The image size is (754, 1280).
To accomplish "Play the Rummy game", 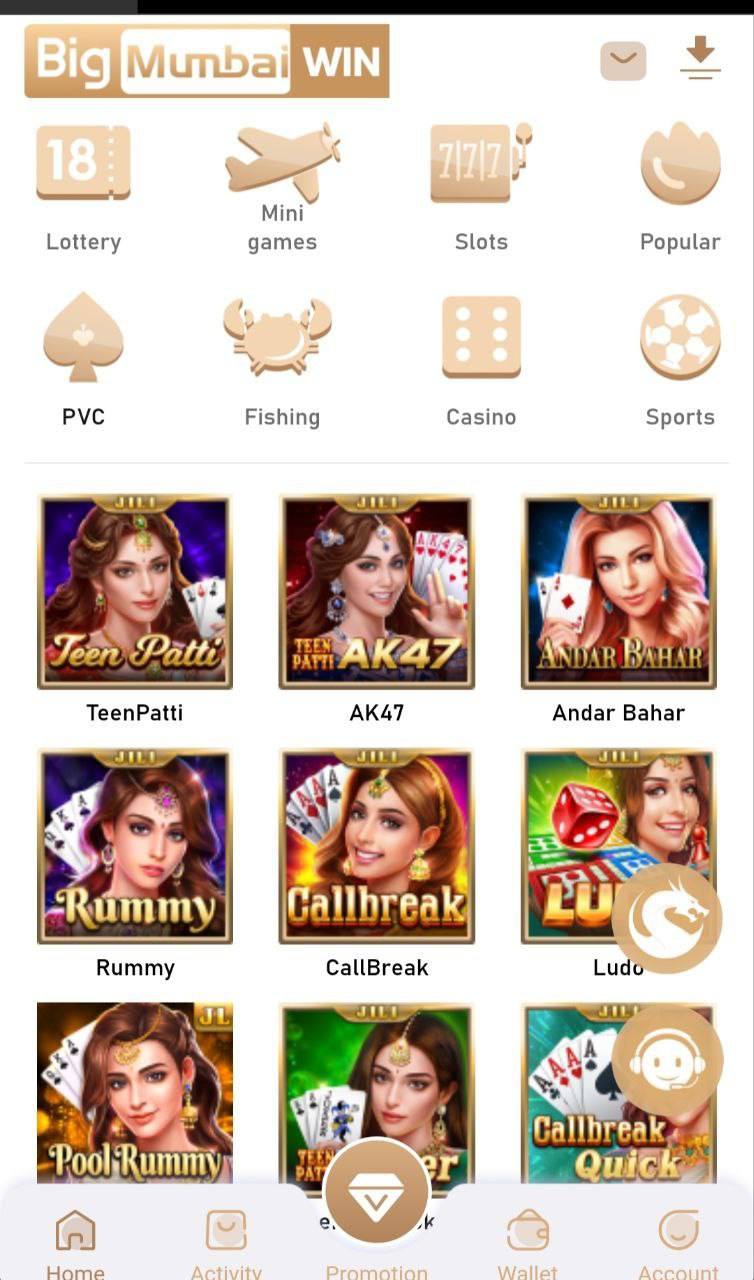I will 135,846.
